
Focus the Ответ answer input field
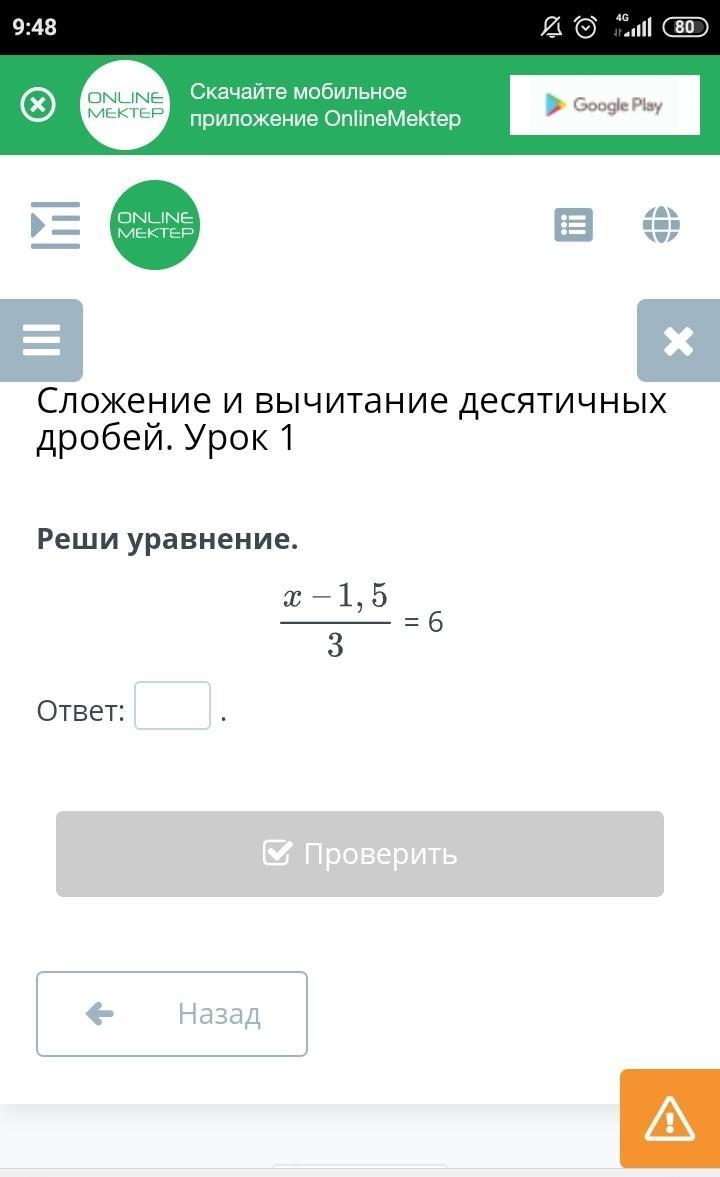(x=172, y=706)
